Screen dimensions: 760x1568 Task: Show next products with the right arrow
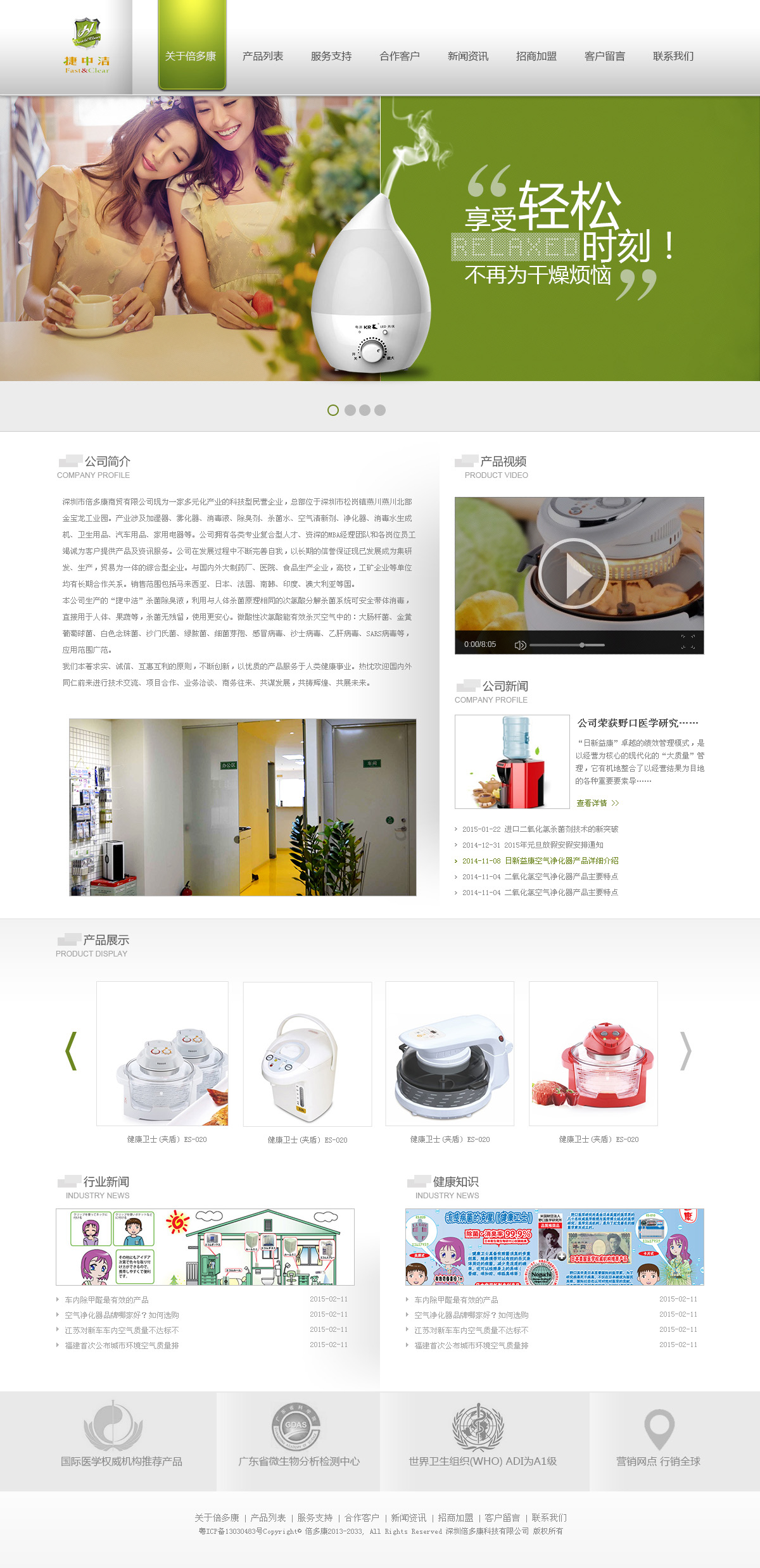[685, 1051]
